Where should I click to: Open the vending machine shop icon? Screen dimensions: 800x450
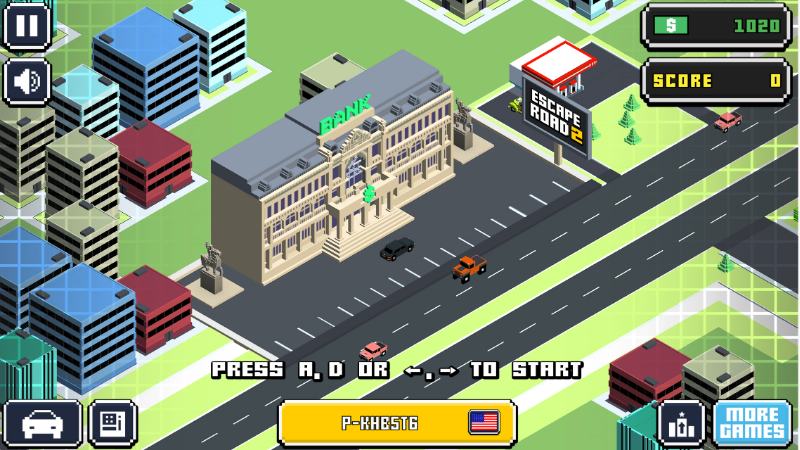coord(112,423)
